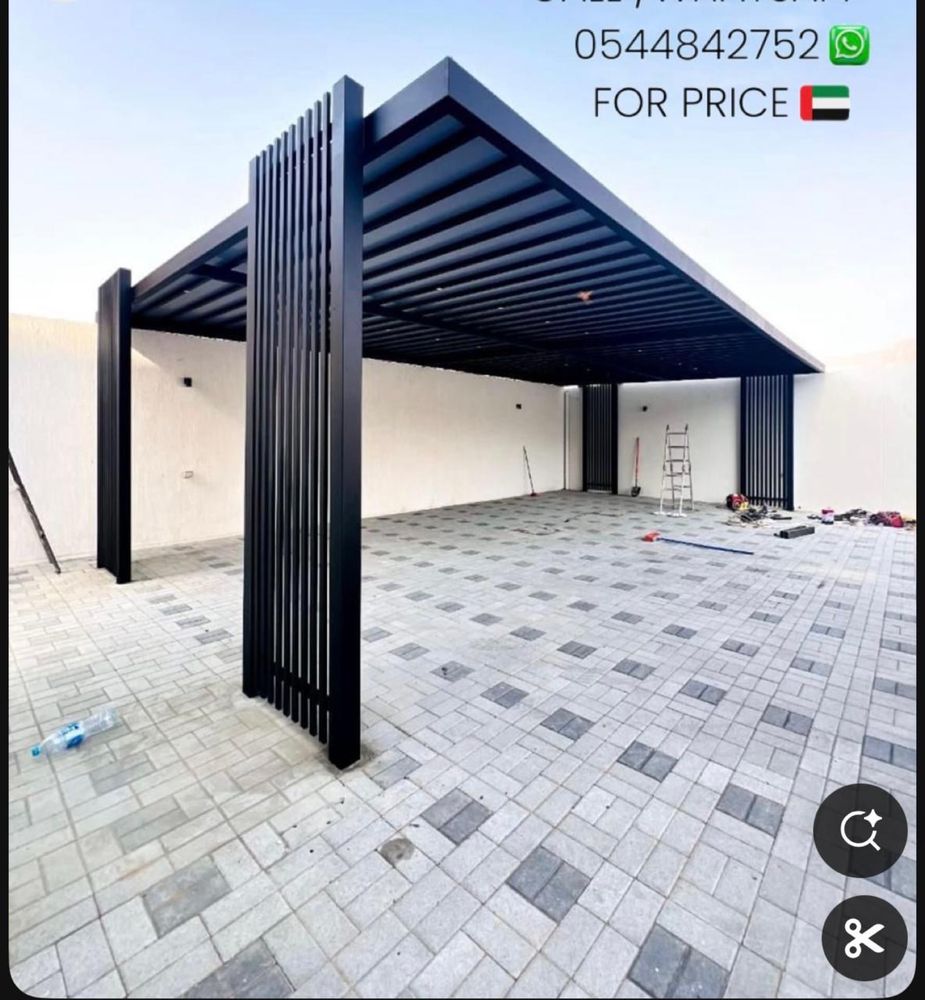925x1000 pixels.
Task: Open the AI visual search button
Action: tap(859, 830)
